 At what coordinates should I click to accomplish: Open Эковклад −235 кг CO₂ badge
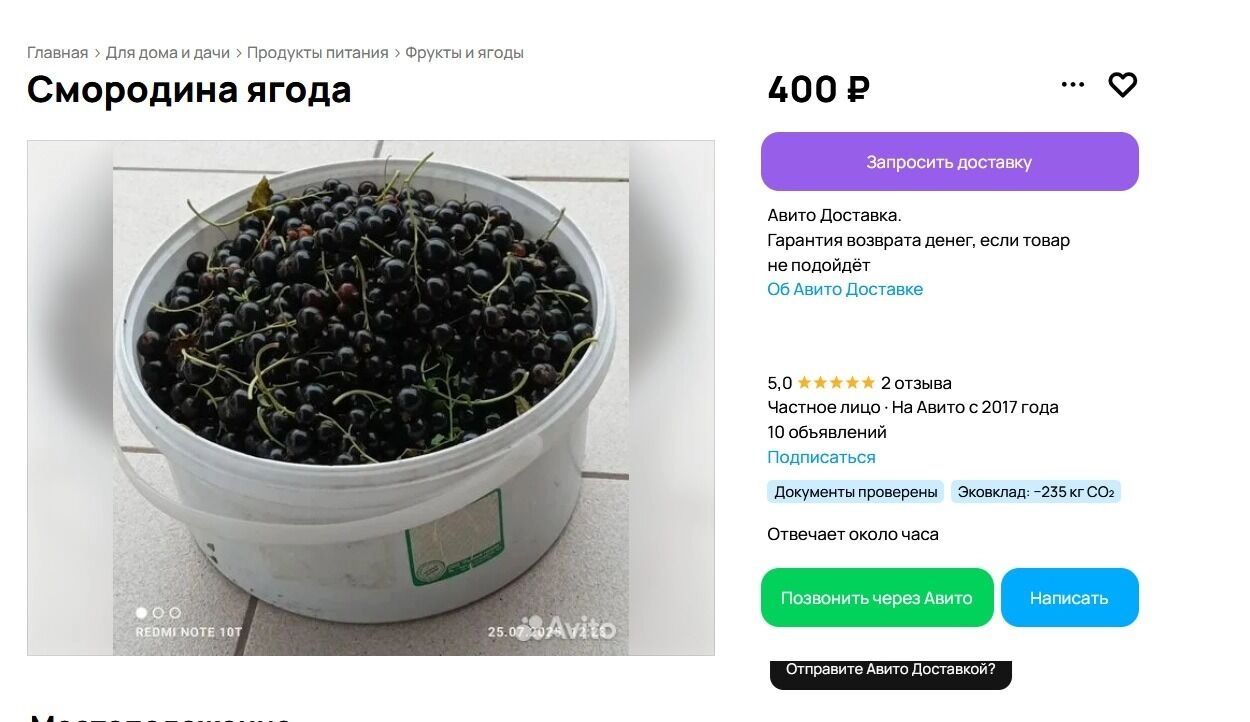1035,492
